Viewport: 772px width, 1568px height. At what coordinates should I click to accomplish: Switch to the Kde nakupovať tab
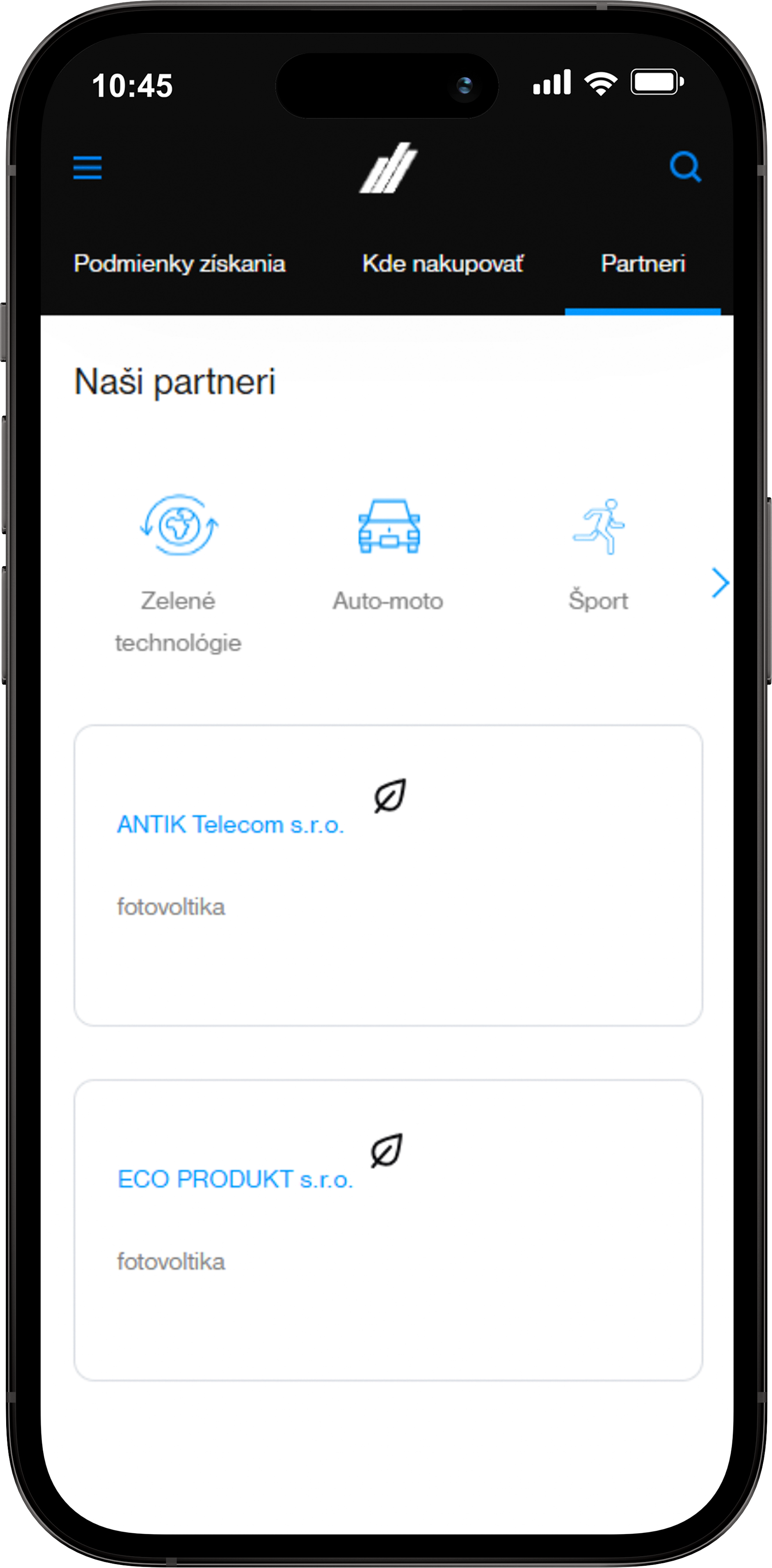pos(443,264)
